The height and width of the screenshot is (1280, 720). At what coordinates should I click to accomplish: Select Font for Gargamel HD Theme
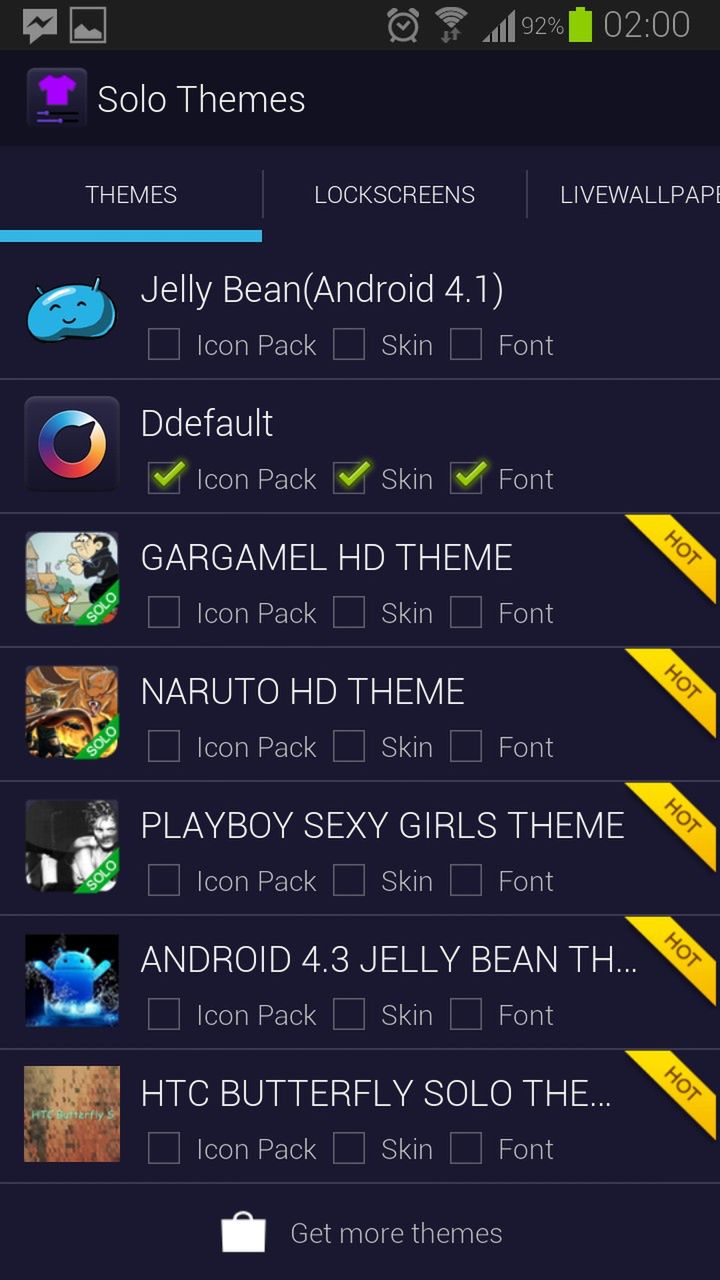[466, 613]
